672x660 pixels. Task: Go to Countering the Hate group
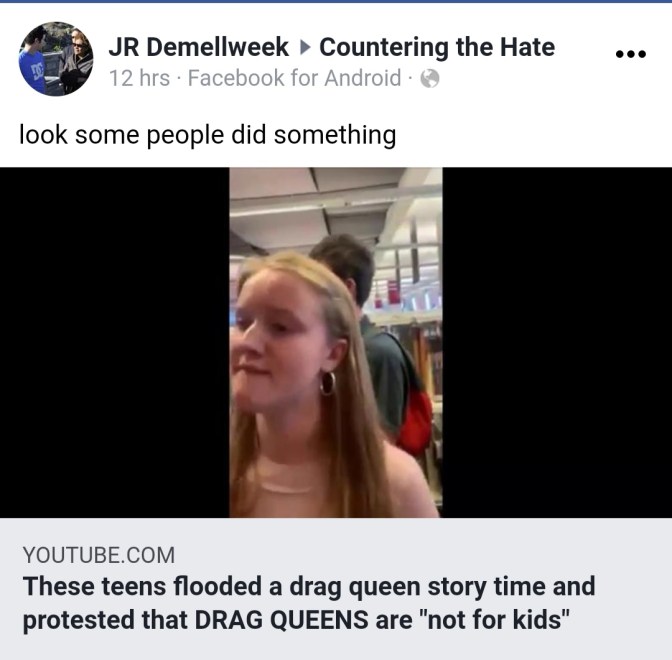click(437, 46)
